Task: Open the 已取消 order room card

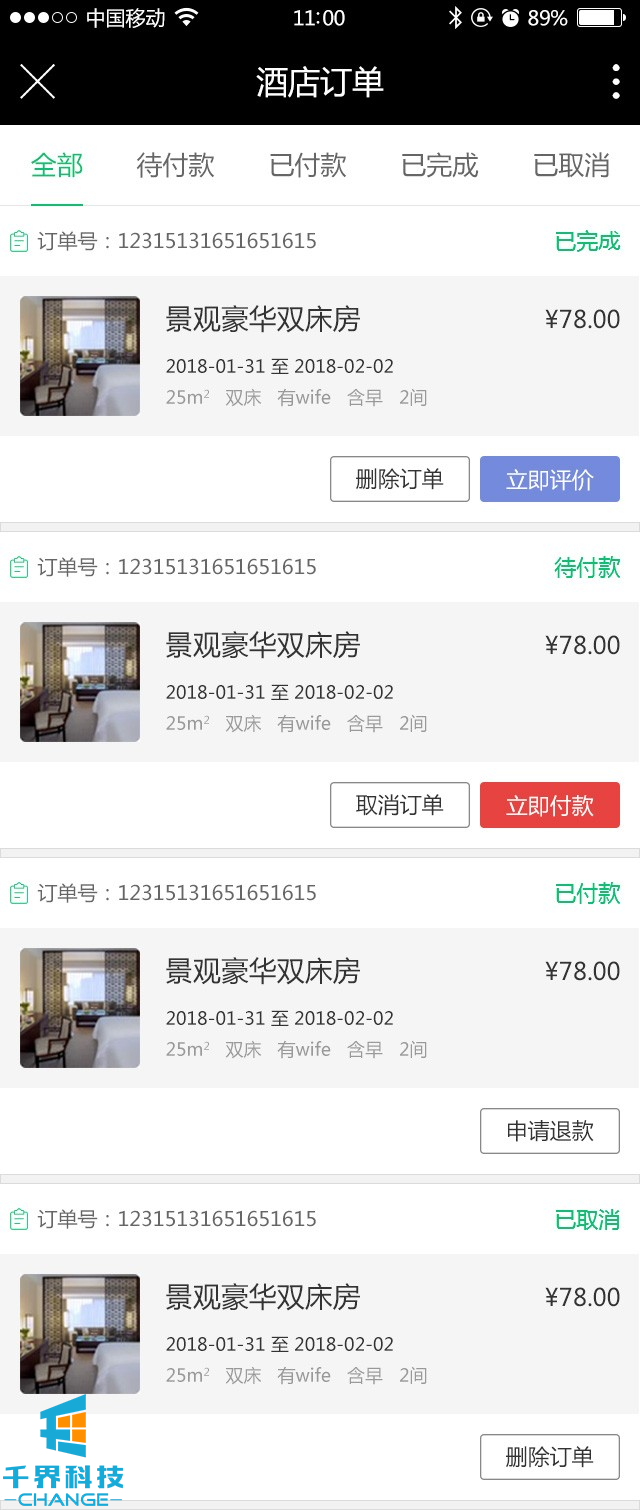Action: pos(320,1334)
